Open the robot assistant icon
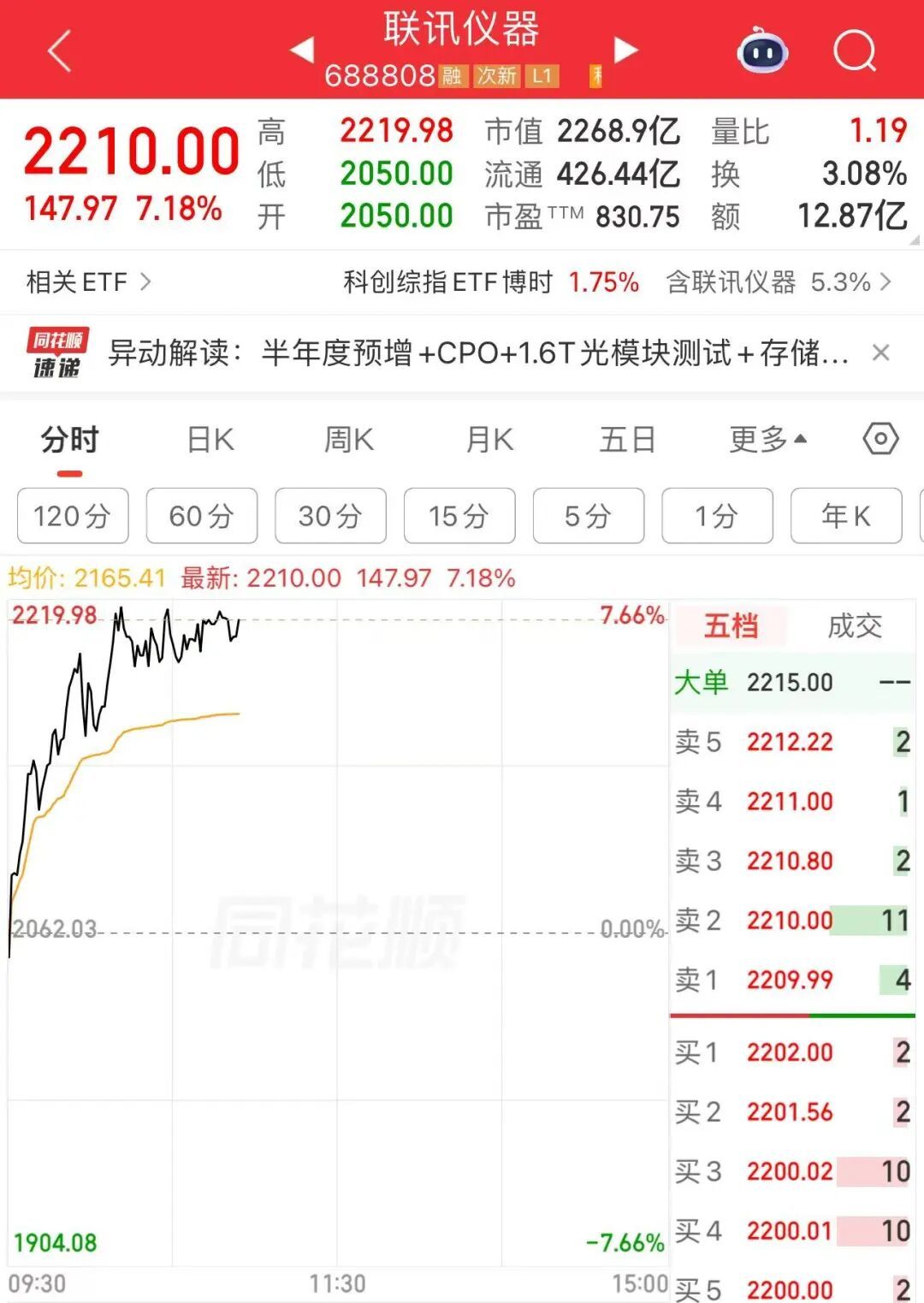 click(762, 51)
